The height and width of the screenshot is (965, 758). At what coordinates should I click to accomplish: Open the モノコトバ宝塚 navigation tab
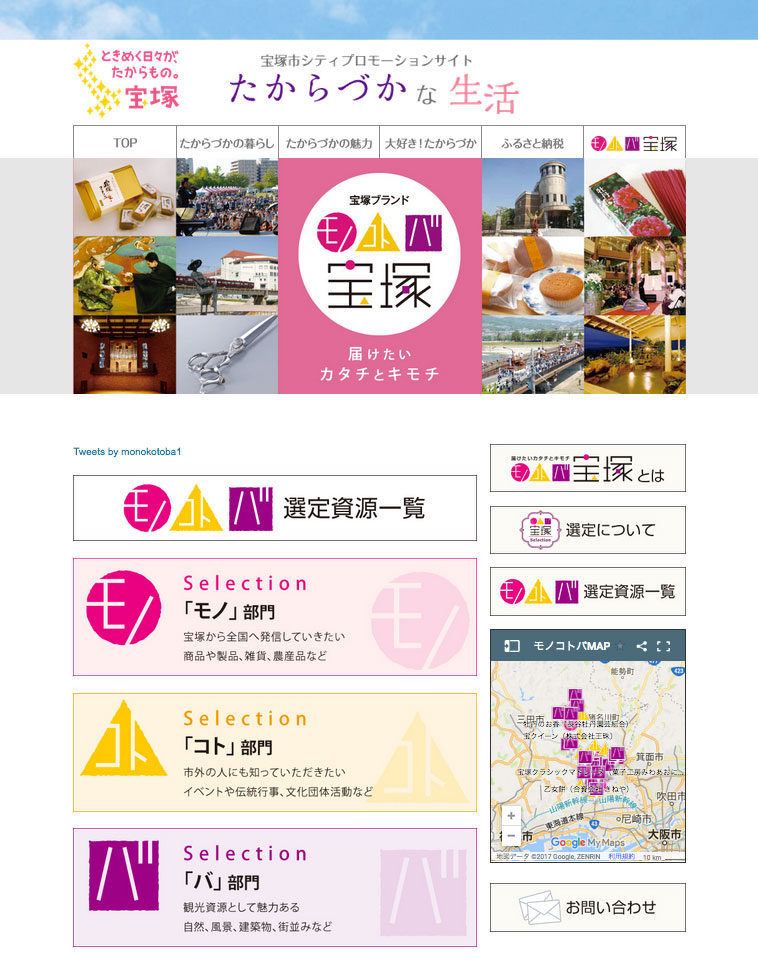[634, 143]
